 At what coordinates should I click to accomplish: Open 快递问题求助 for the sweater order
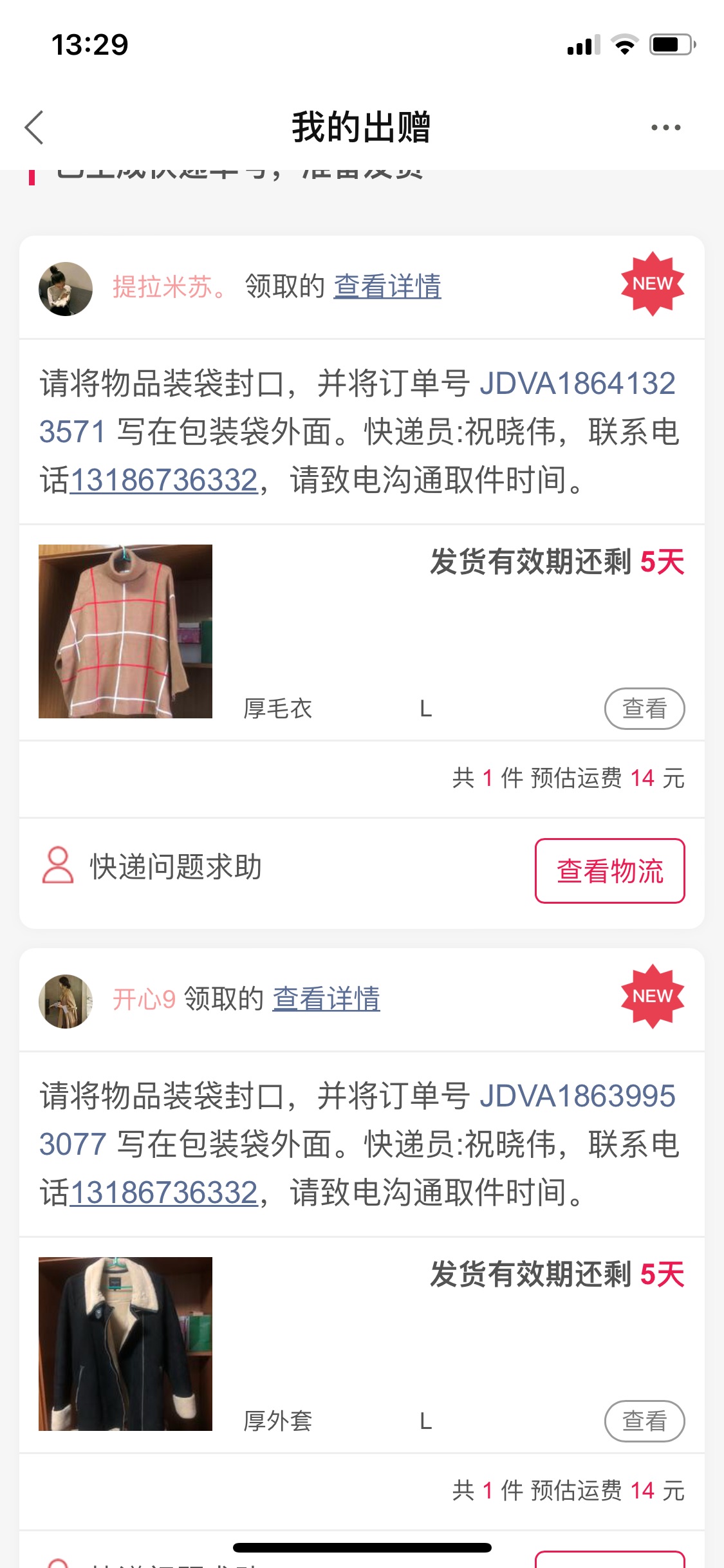point(152,866)
